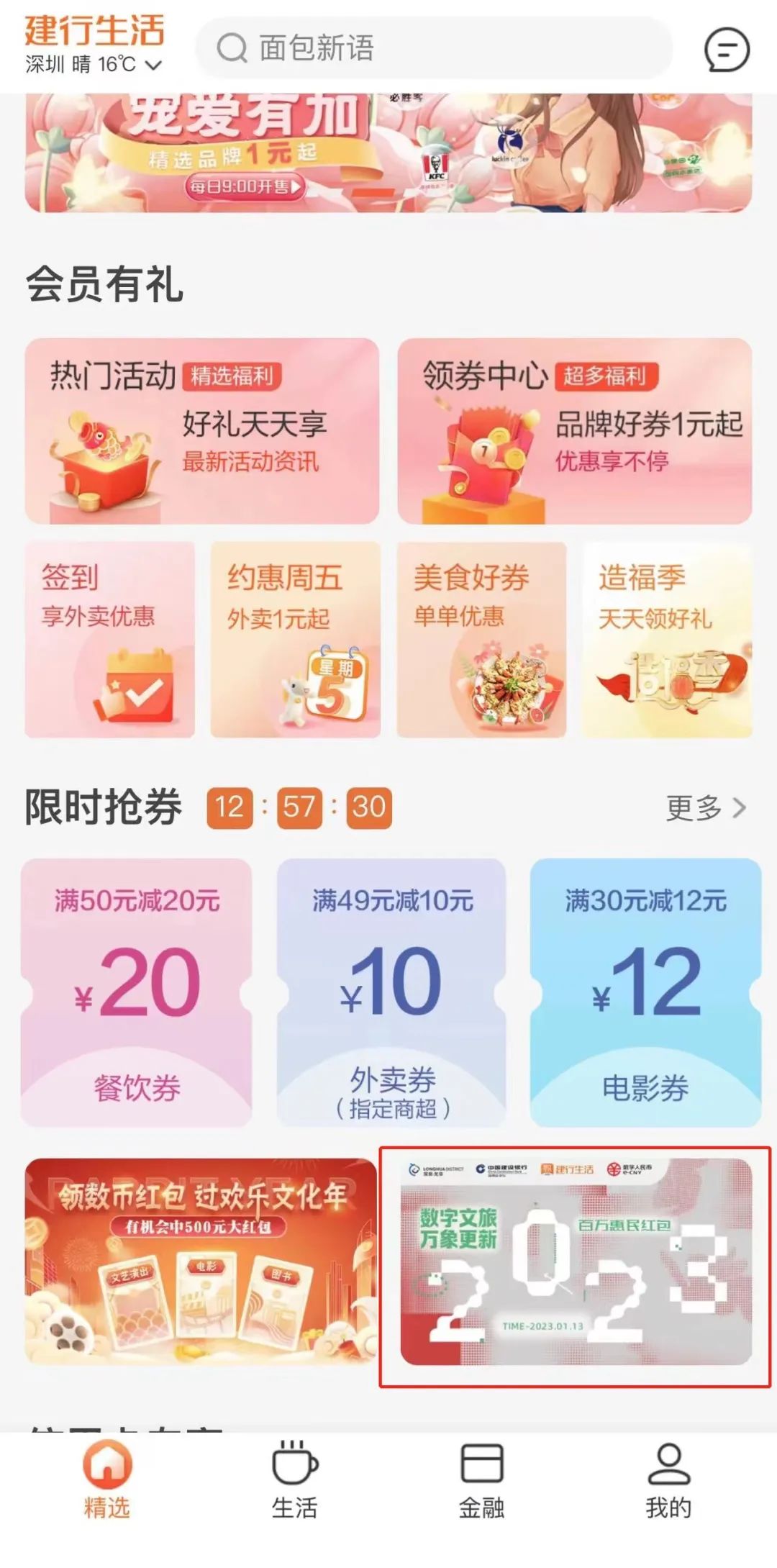Go to the 我的 tab

tap(668, 1481)
